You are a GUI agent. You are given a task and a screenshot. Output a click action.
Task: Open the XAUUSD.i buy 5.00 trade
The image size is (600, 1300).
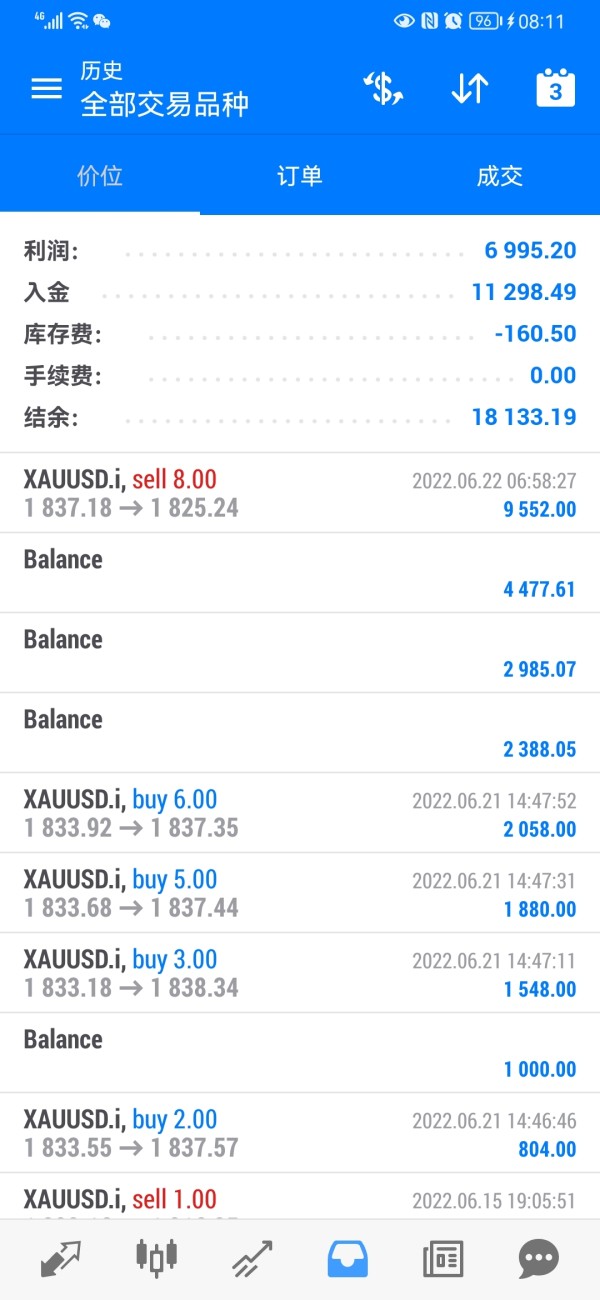[x=300, y=893]
